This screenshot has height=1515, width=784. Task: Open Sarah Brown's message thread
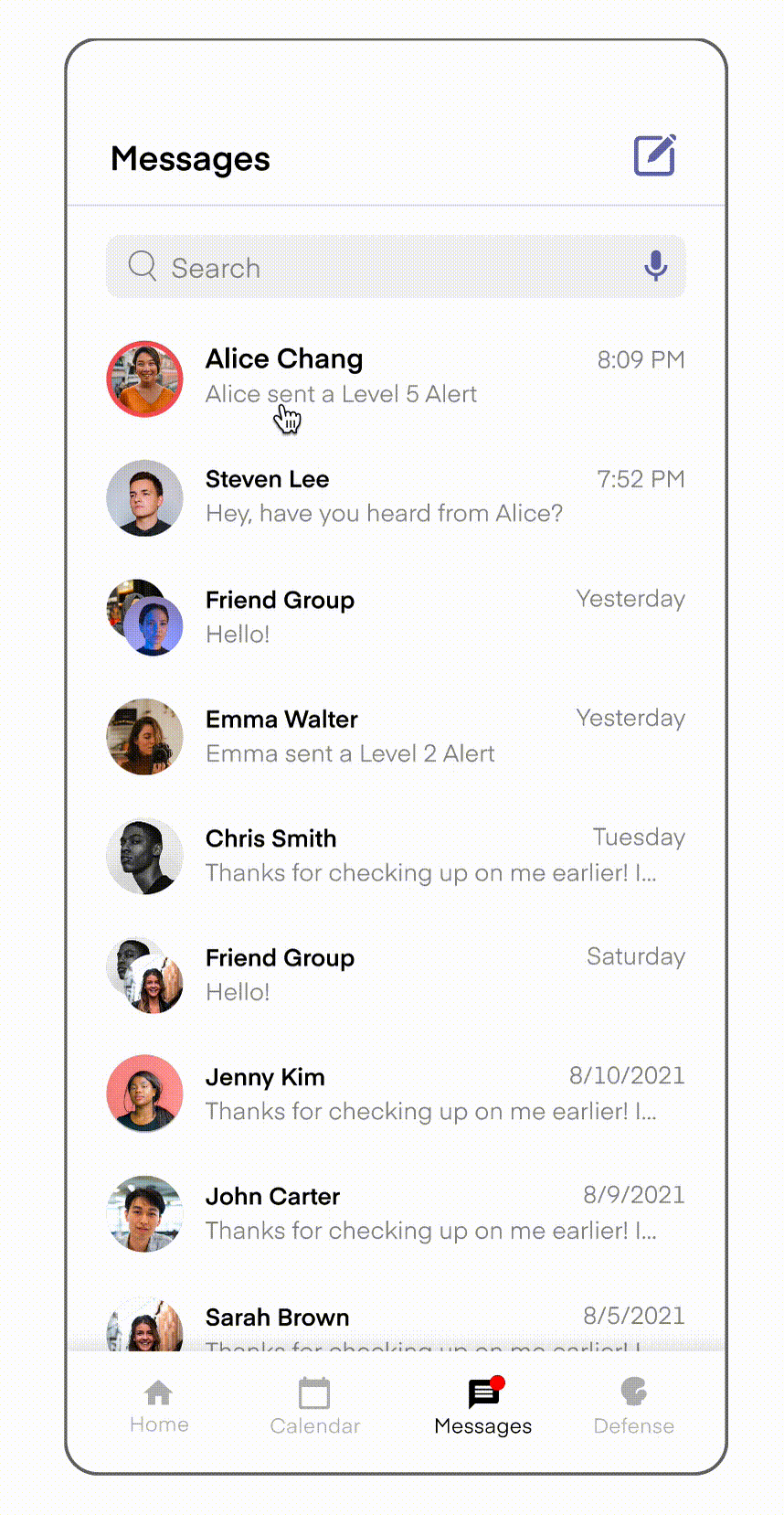pos(396,1323)
